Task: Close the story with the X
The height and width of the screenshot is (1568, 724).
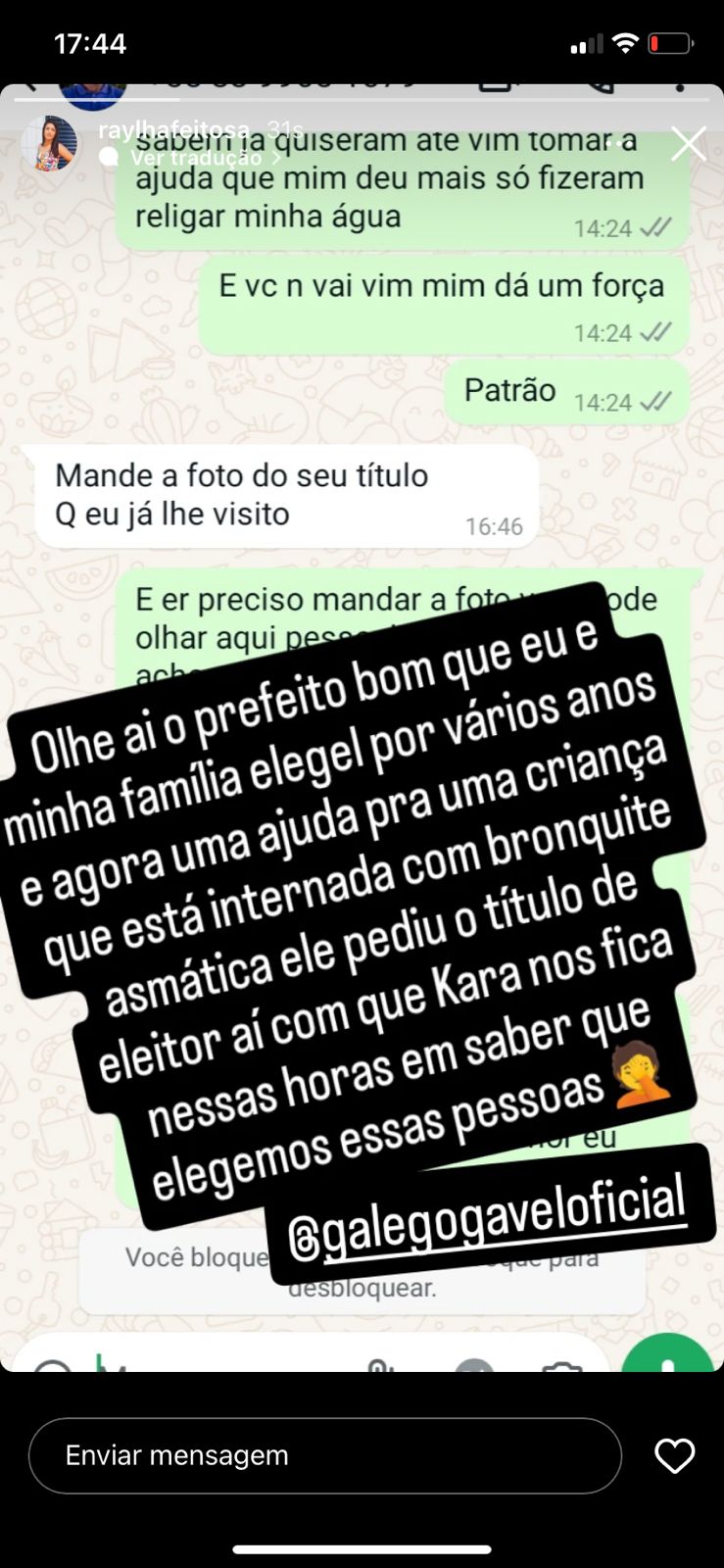Action: tap(688, 144)
